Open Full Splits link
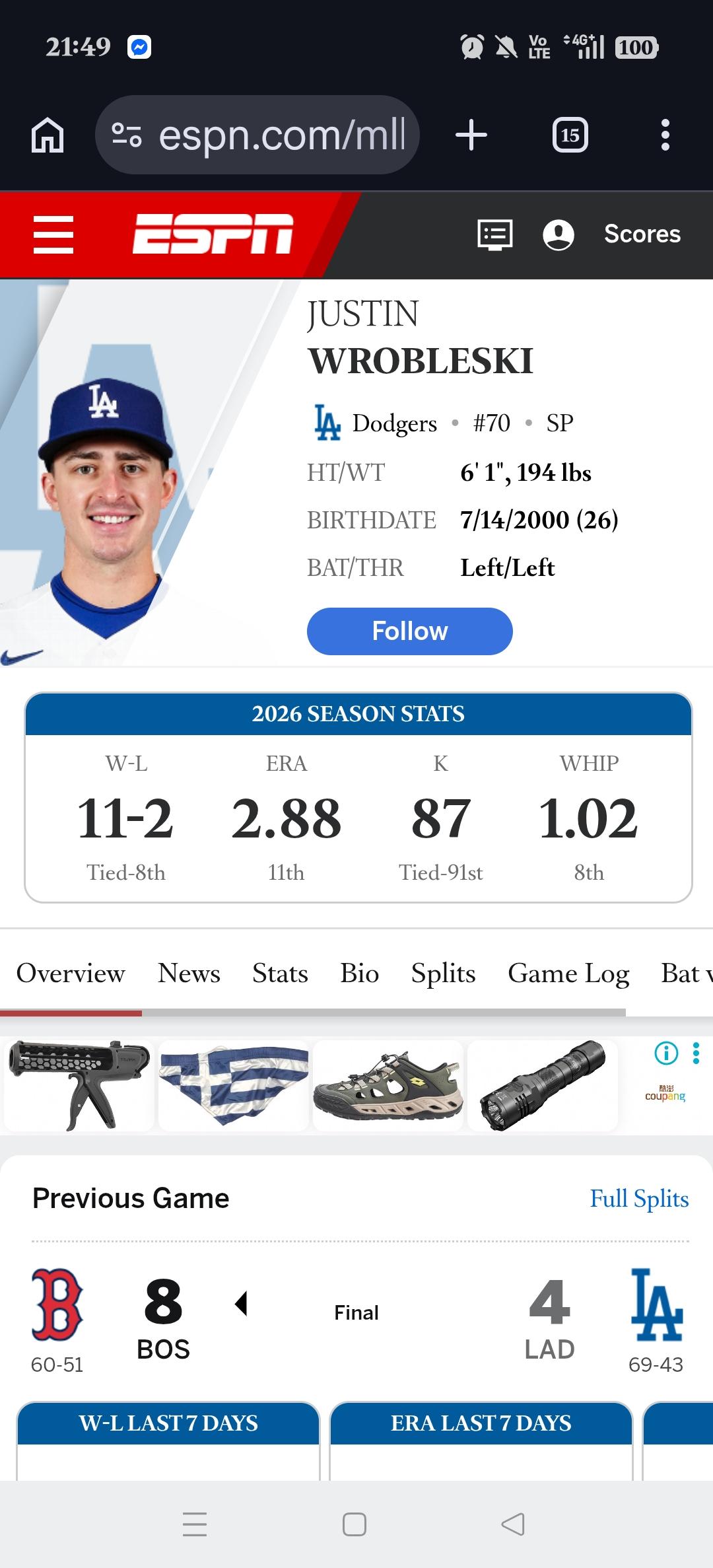Viewport: 713px width, 1568px height. point(639,1198)
